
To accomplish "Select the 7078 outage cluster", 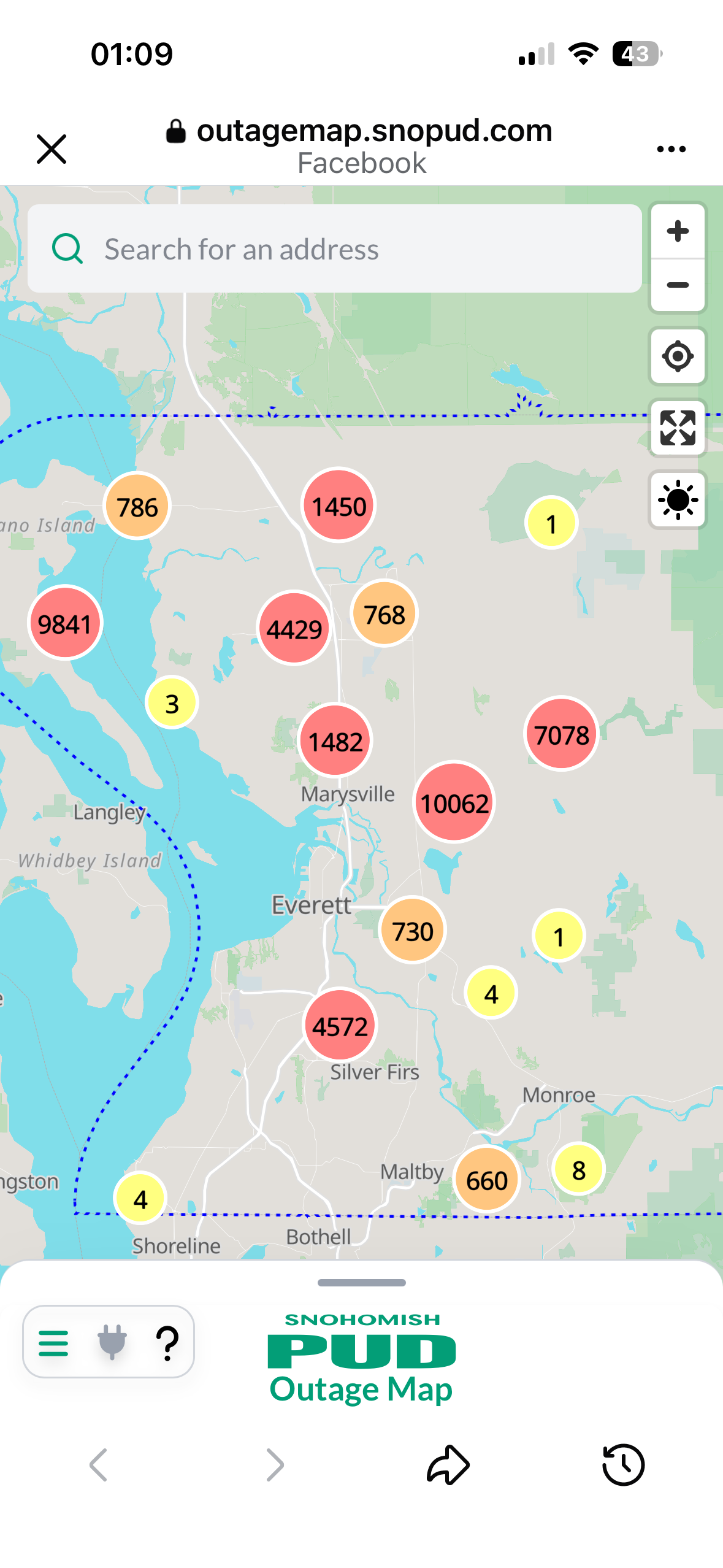I will click(561, 734).
